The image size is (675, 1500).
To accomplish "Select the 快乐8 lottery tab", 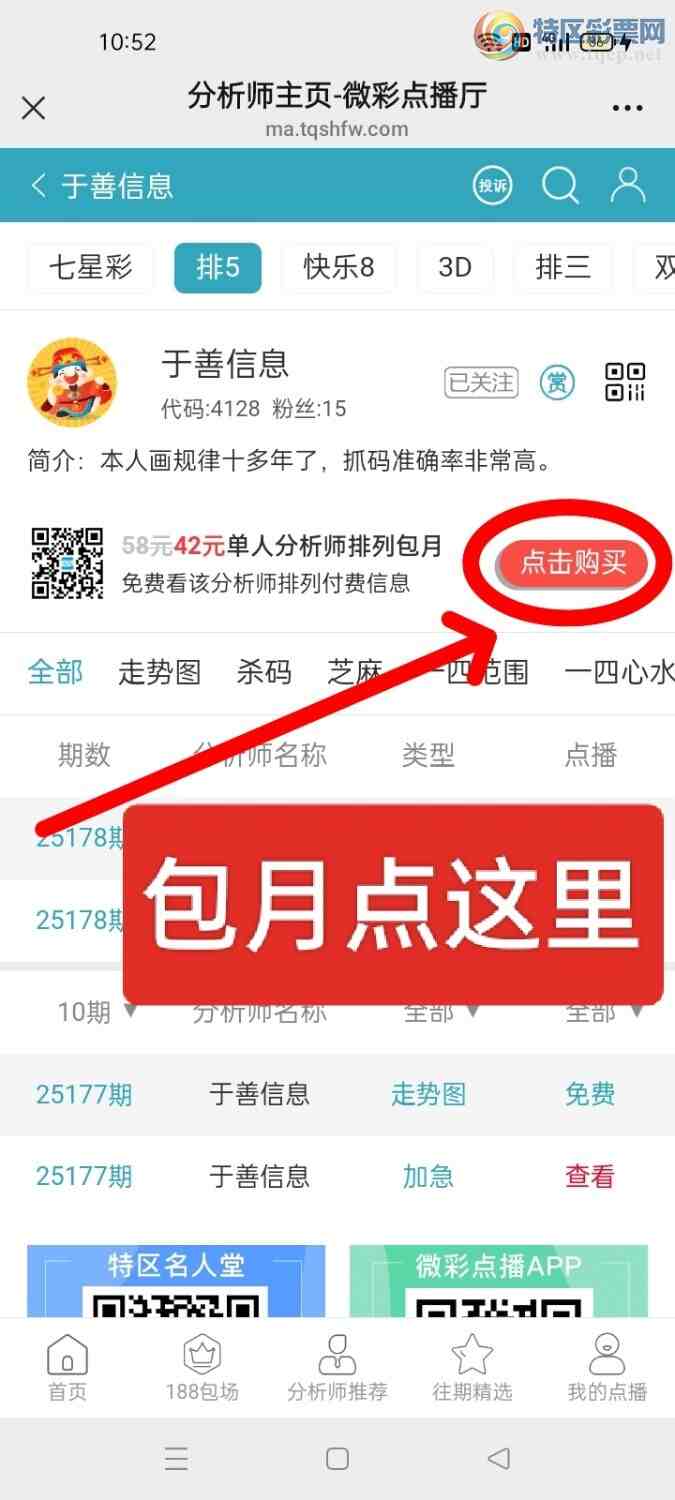I will (338, 267).
